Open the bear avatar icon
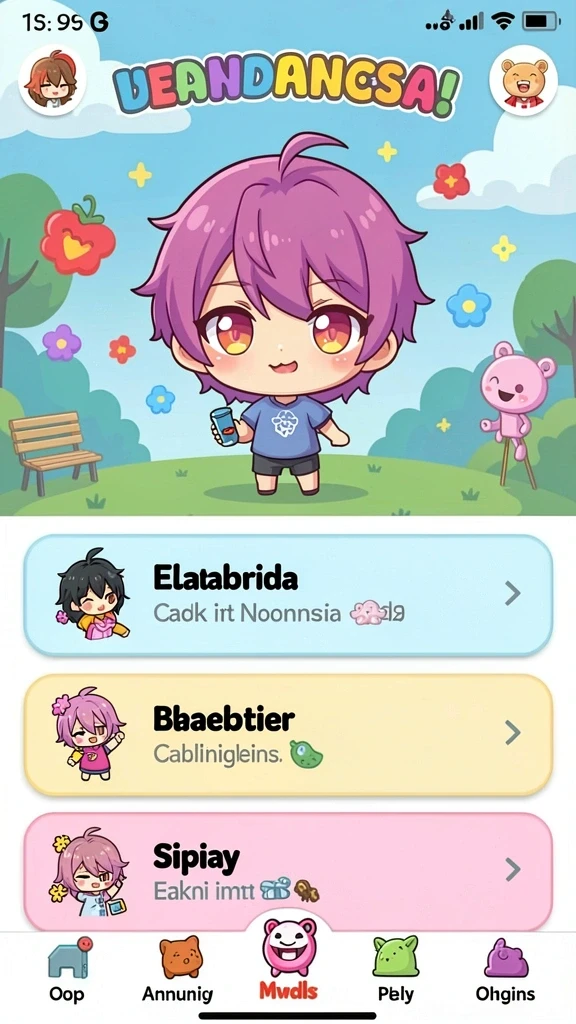The height and width of the screenshot is (1024, 576). coord(523,81)
